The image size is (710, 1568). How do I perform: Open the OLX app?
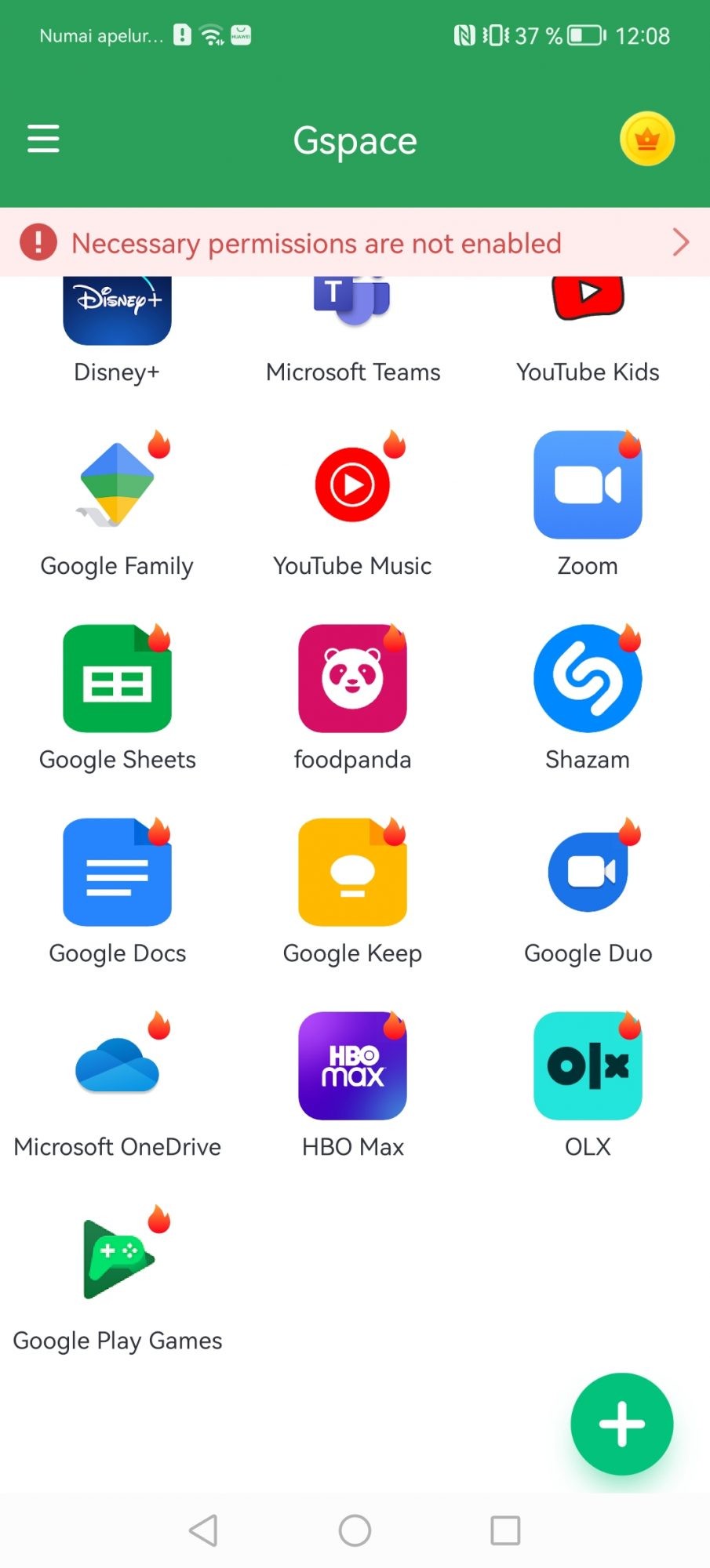click(x=588, y=1065)
